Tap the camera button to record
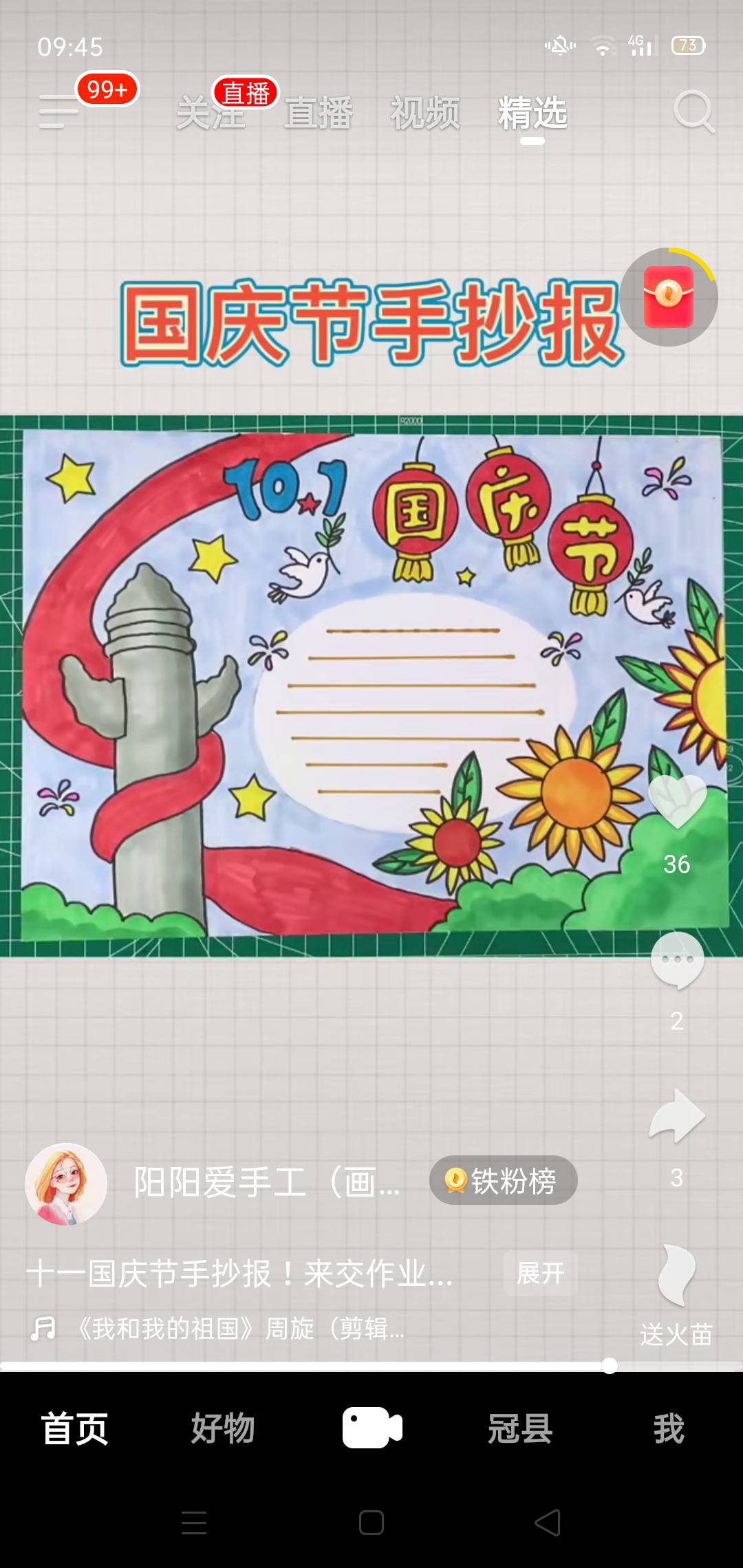Screen dimensions: 743x1568 point(371,1428)
